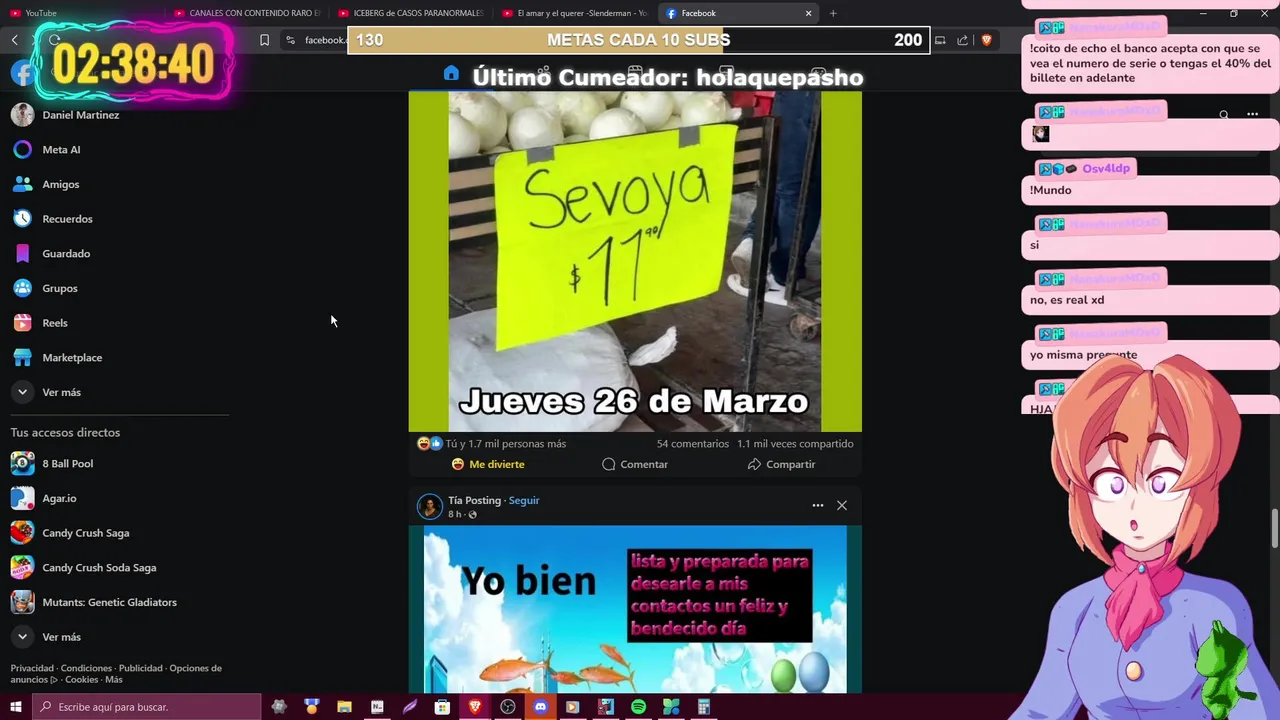View the 54 comentarios on the post
1280x720 pixels.
click(x=692, y=444)
